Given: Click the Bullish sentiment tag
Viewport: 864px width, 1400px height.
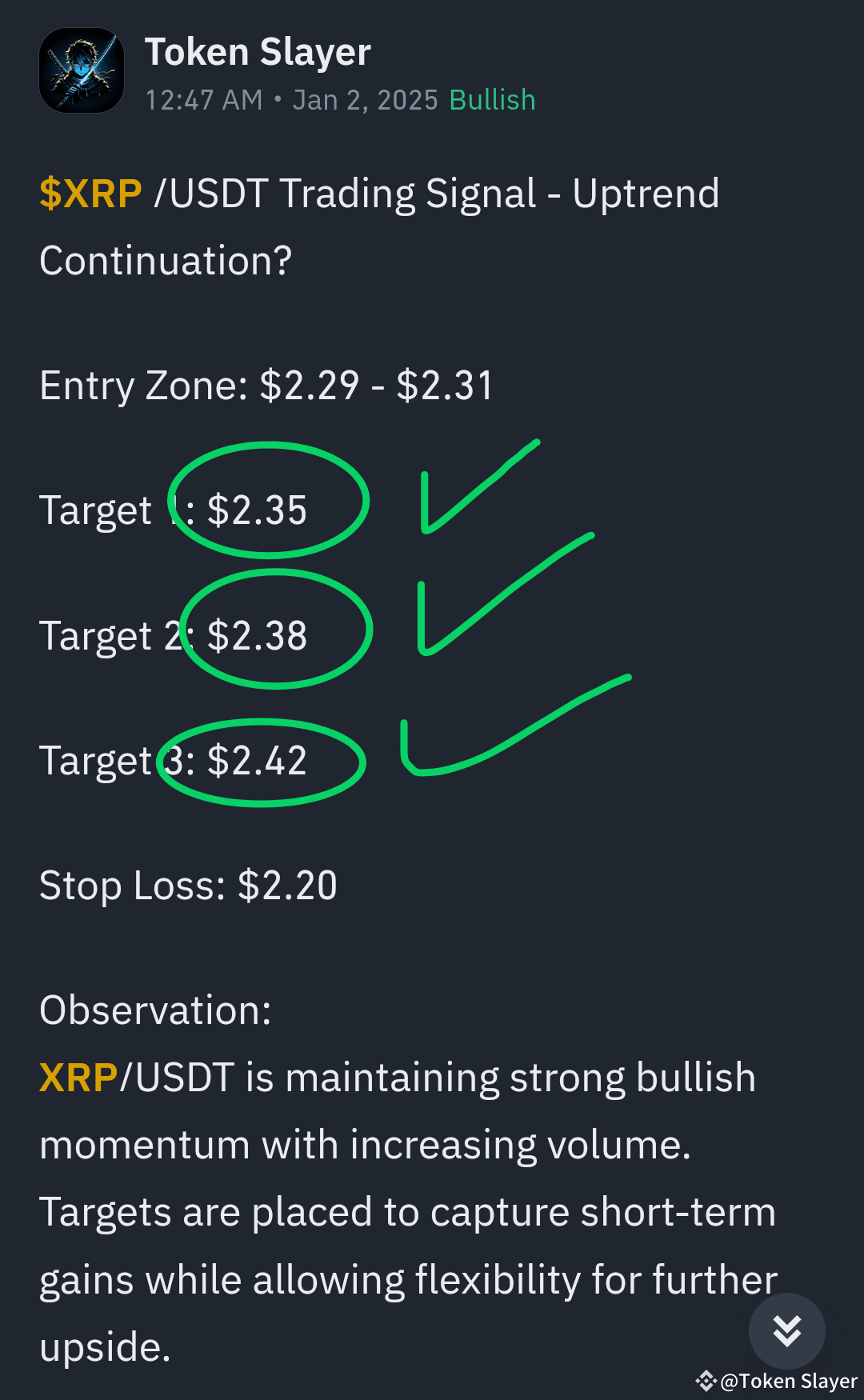Looking at the screenshot, I should [x=492, y=99].
